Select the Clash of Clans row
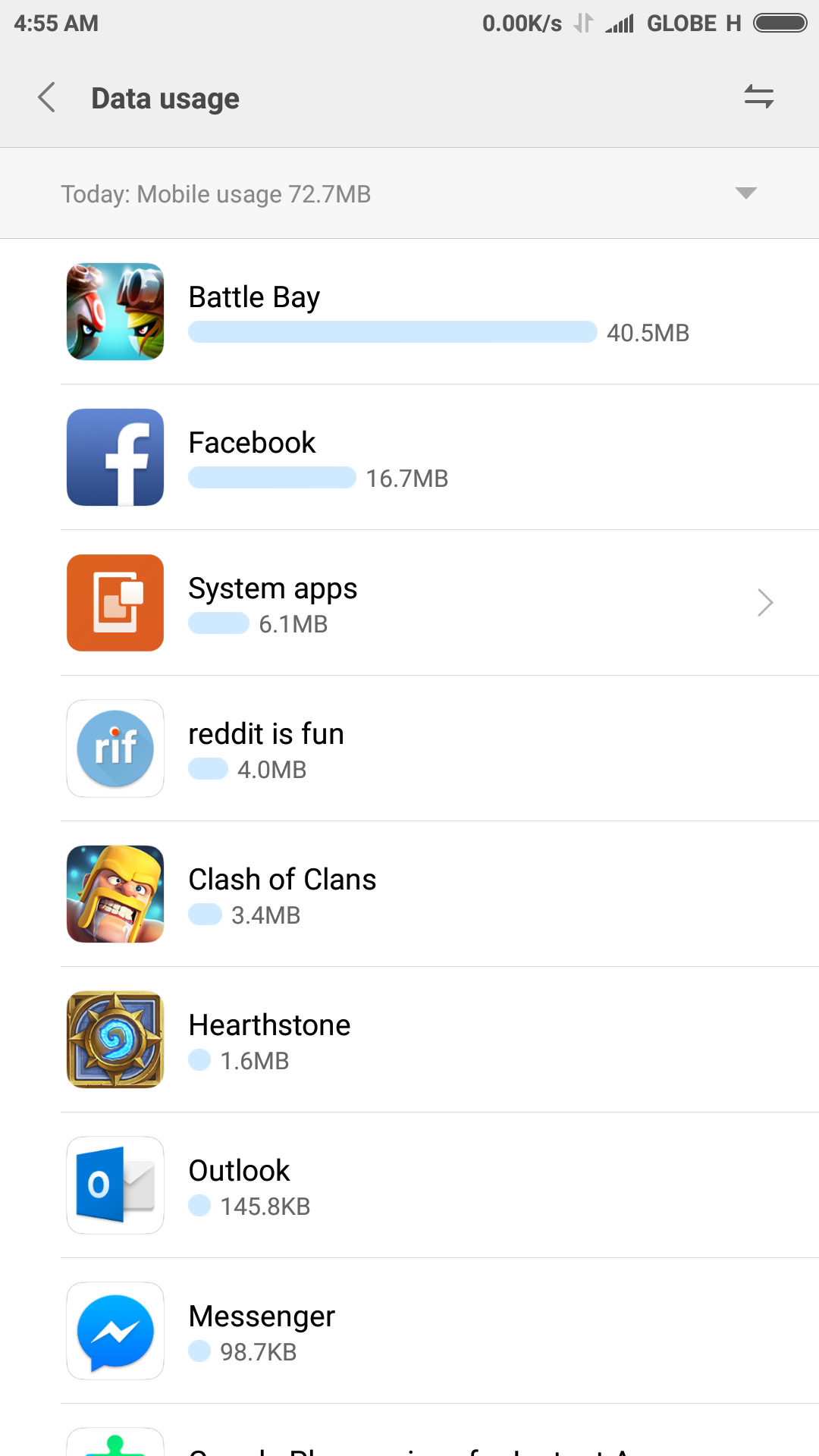Image resolution: width=819 pixels, height=1456 pixels. point(409,894)
